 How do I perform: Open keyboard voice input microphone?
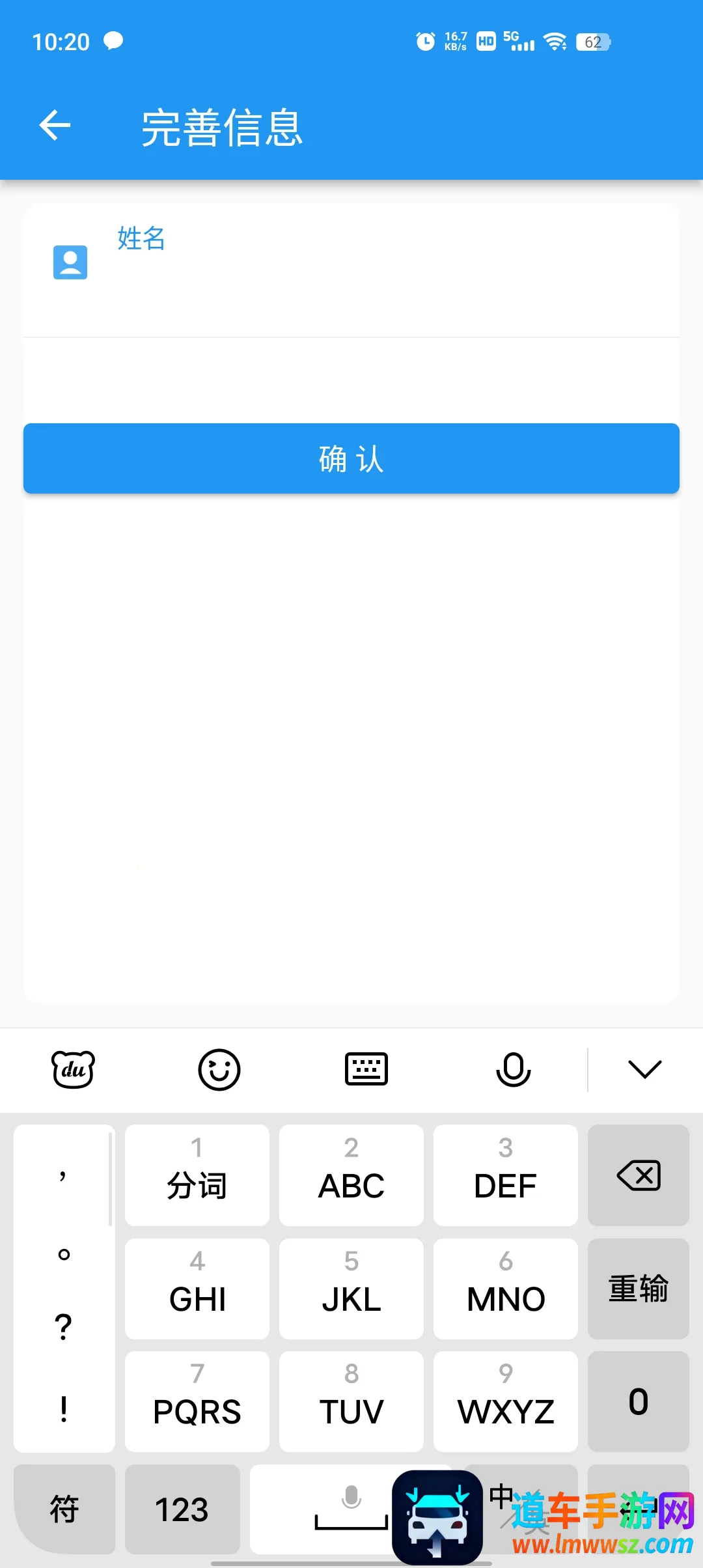pos(513,1069)
